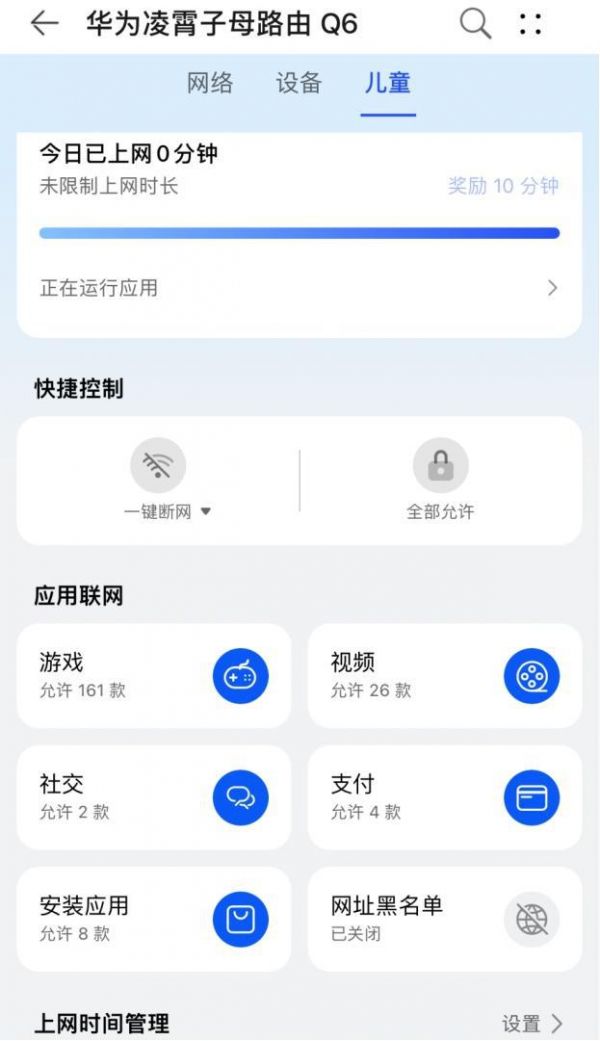600x1041 pixels.
Task: Open 正在运行应用 list
Action: coord(298,288)
